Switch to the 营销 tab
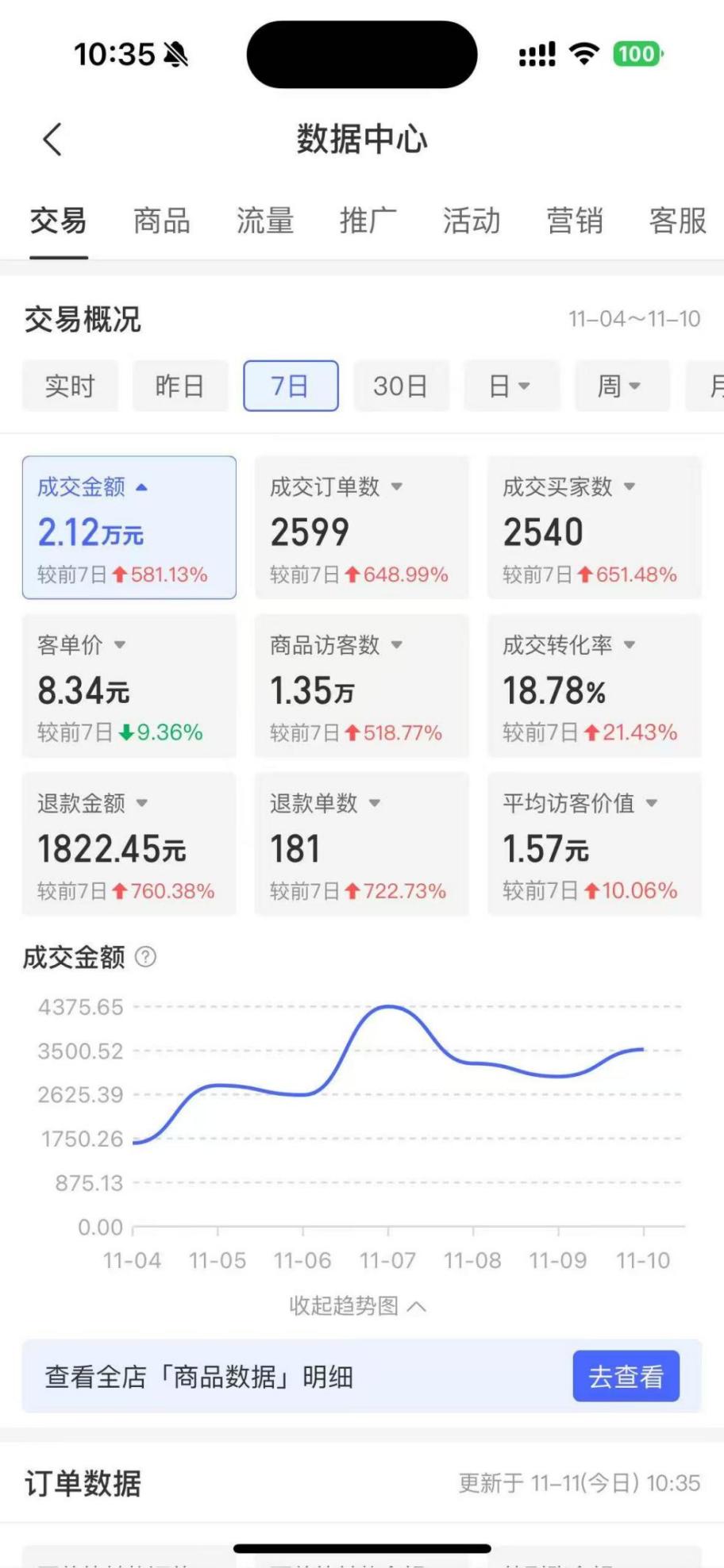Image resolution: width=724 pixels, height=1568 pixels. [575, 221]
